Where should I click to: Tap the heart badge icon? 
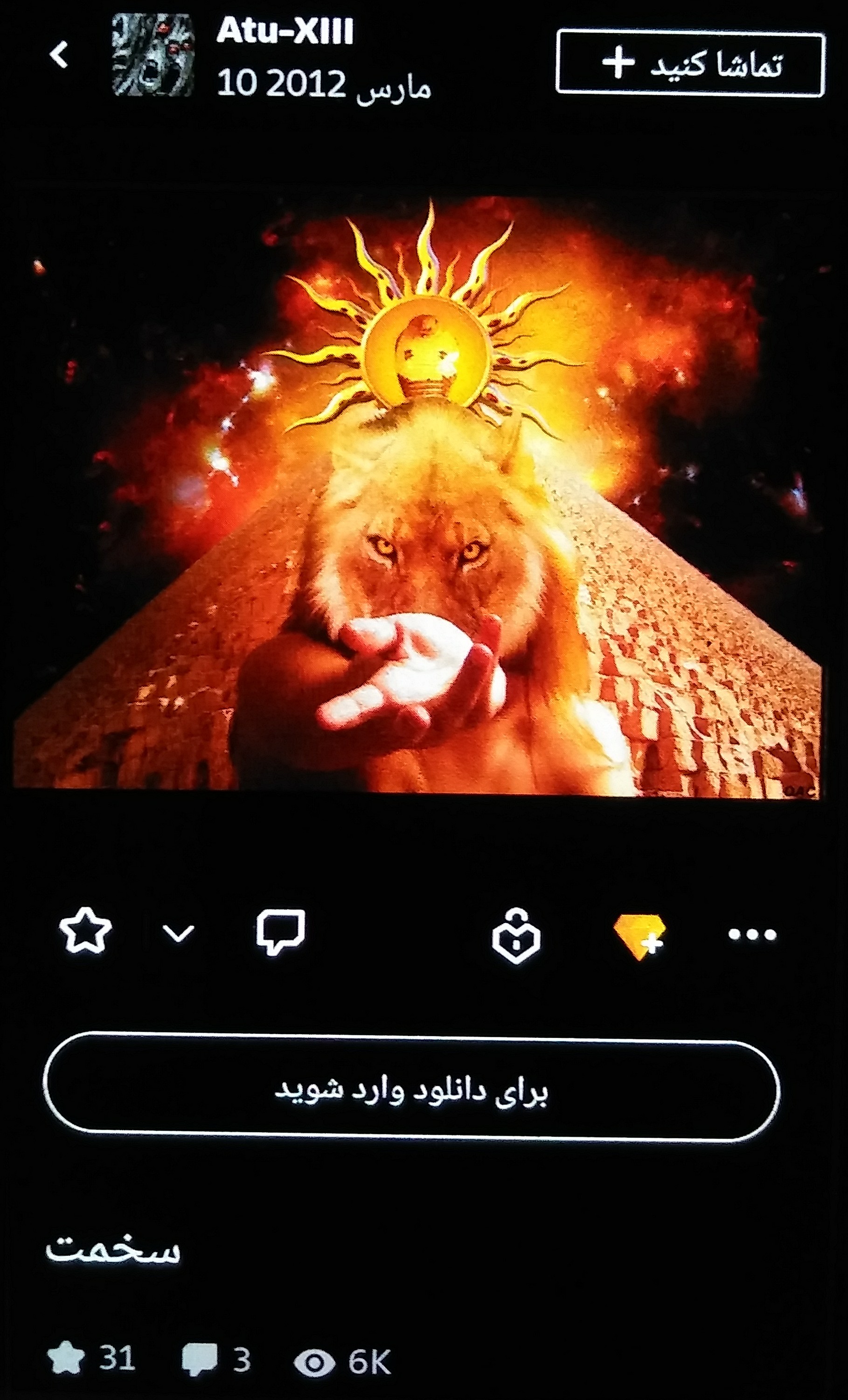pyautogui.click(x=516, y=936)
